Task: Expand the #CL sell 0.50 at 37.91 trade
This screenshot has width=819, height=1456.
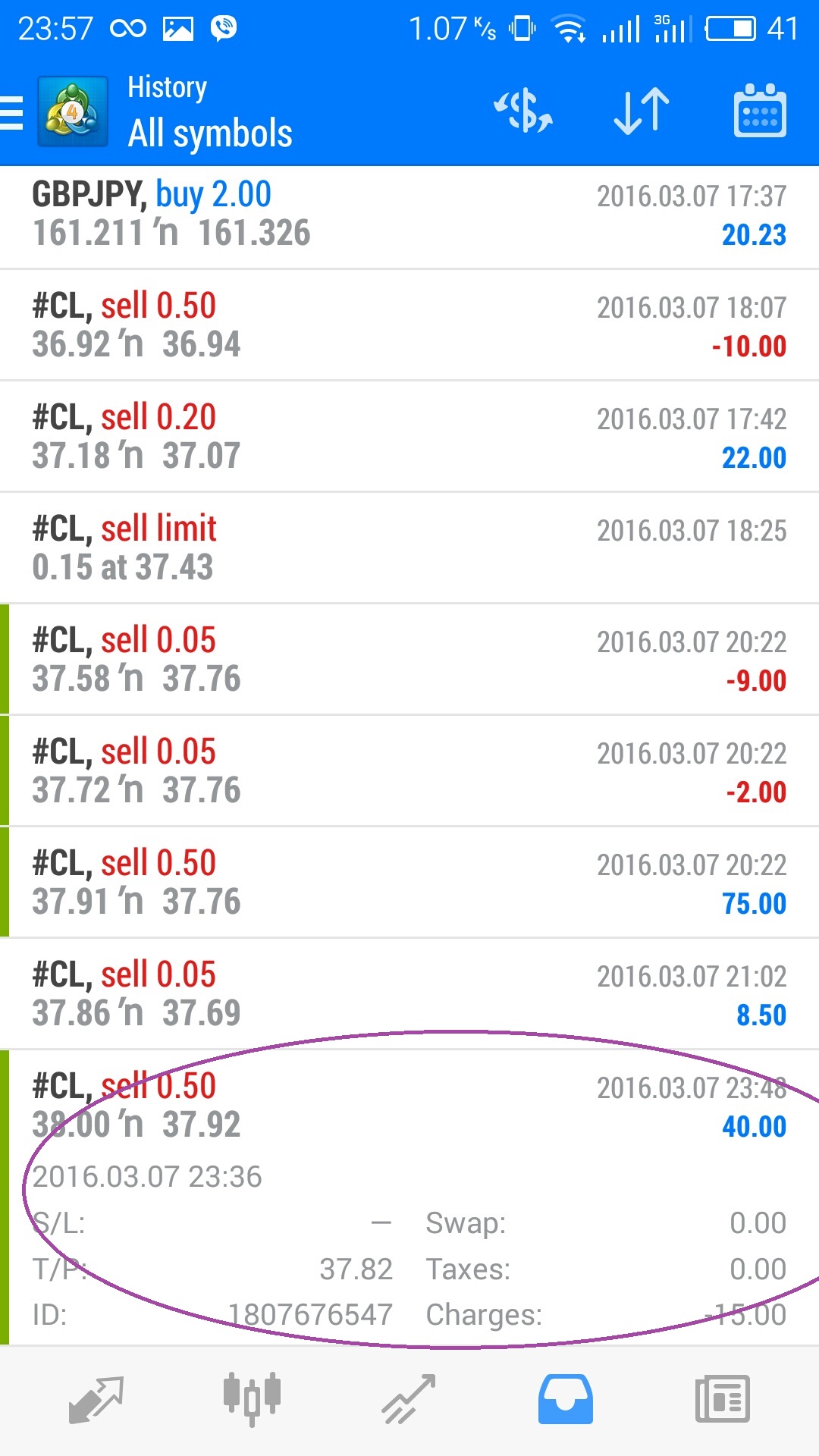Action: tap(409, 883)
